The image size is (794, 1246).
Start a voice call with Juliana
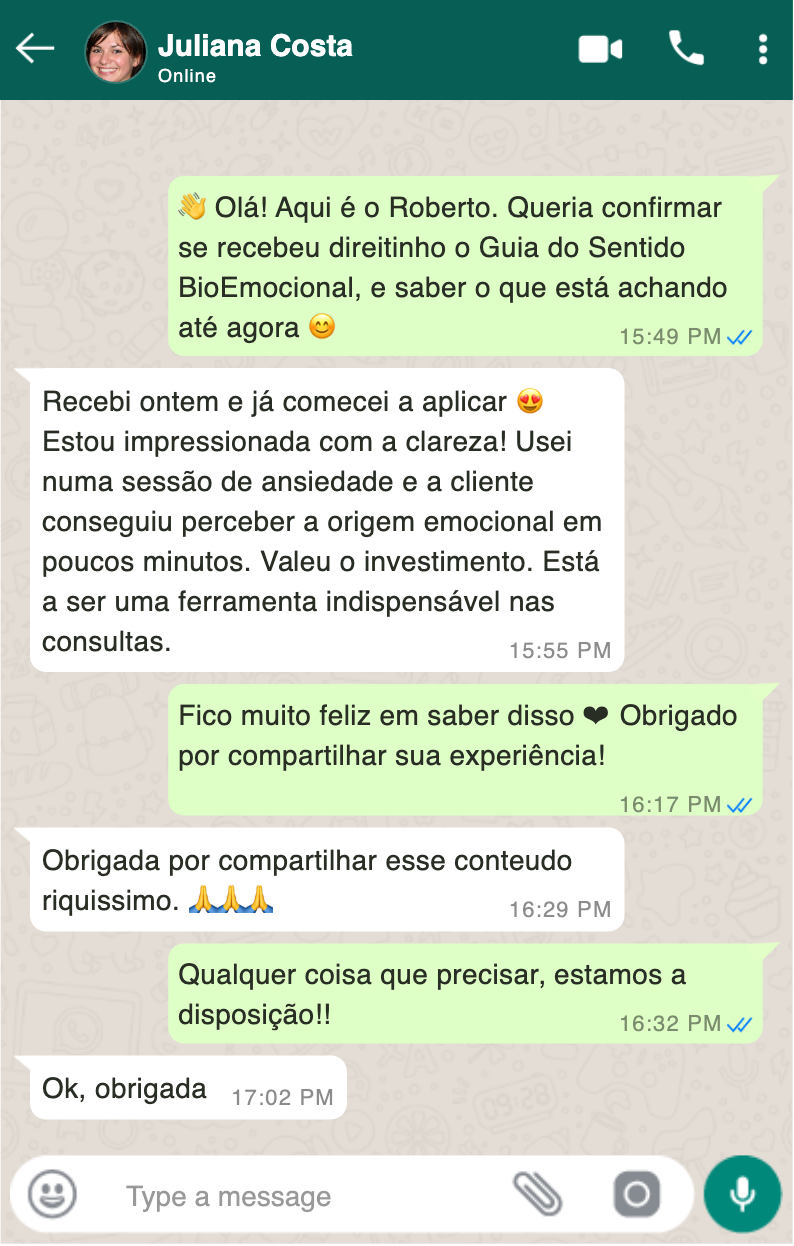(686, 48)
